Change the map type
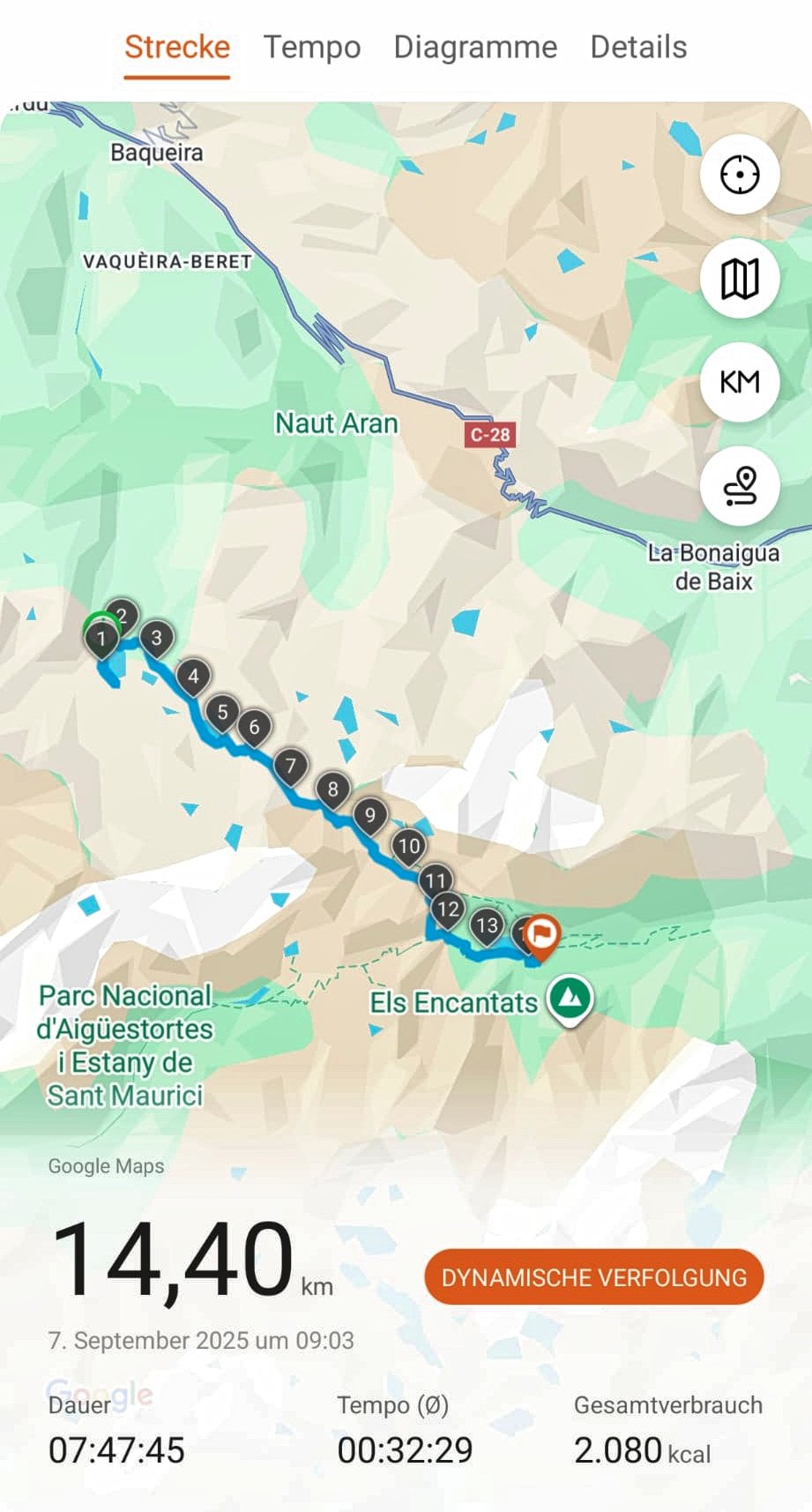This screenshot has height=1512, width=812. point(740,279)
